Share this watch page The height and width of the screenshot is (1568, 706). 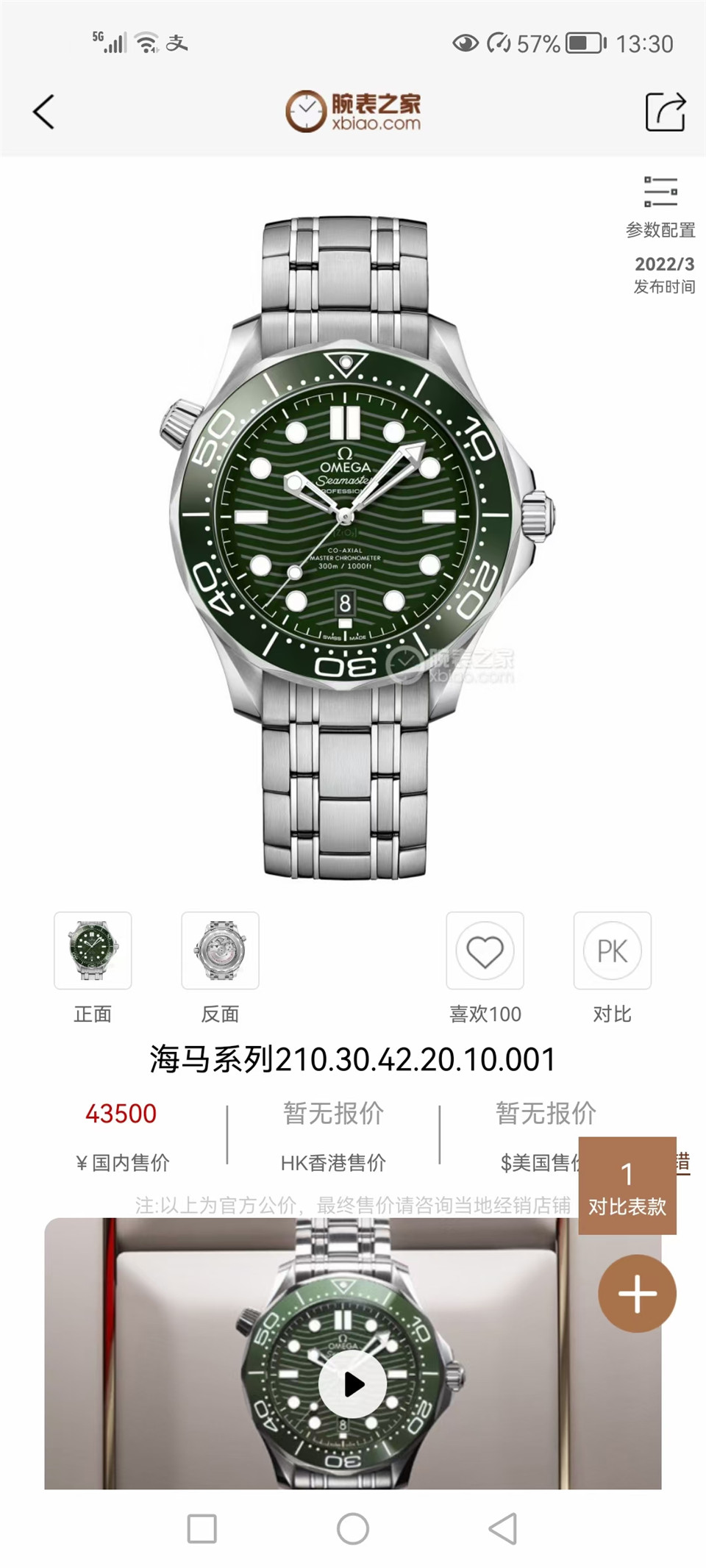(x=666, y=112)
